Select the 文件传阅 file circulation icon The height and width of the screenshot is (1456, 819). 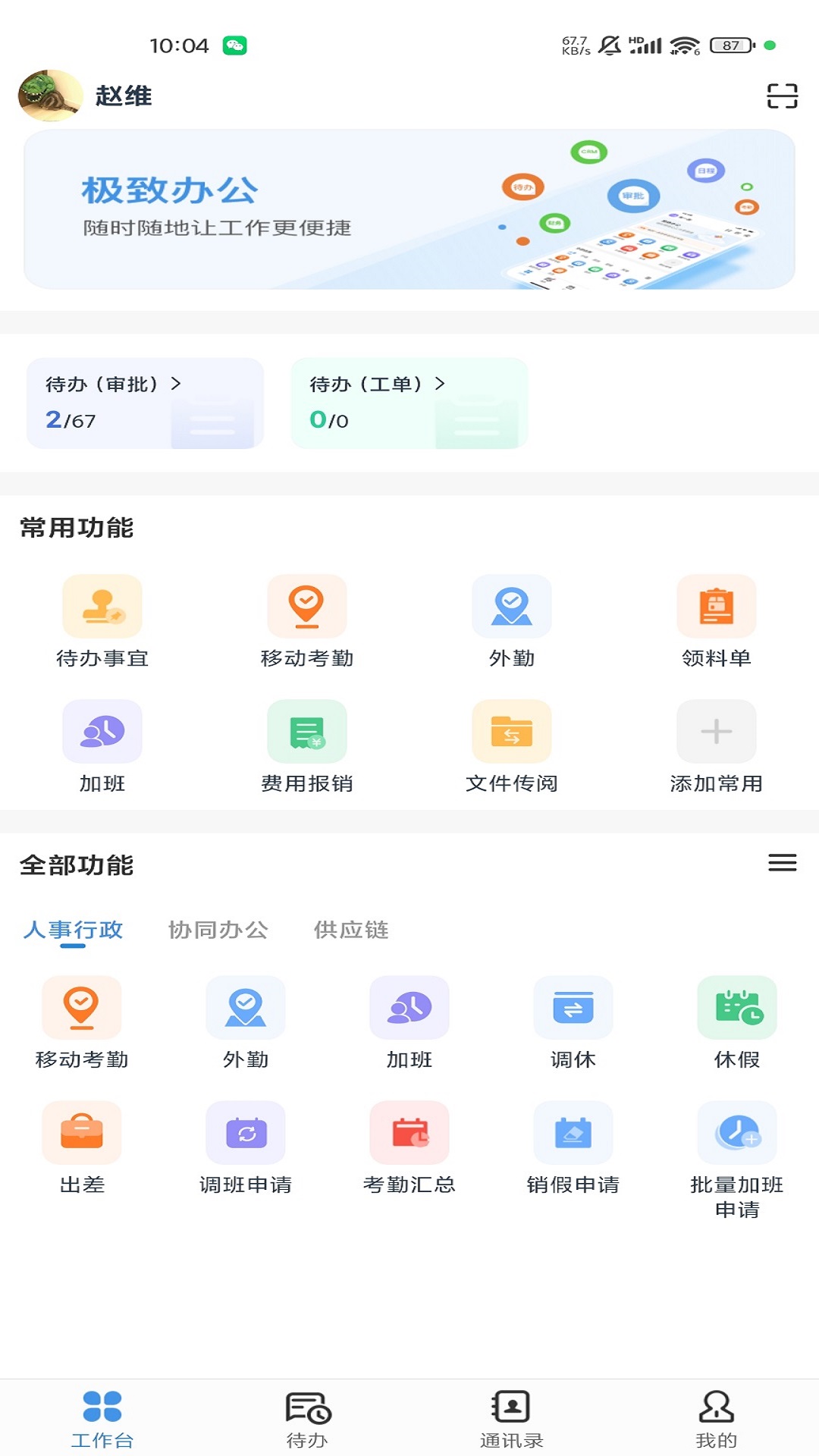(x=512, y=732)
